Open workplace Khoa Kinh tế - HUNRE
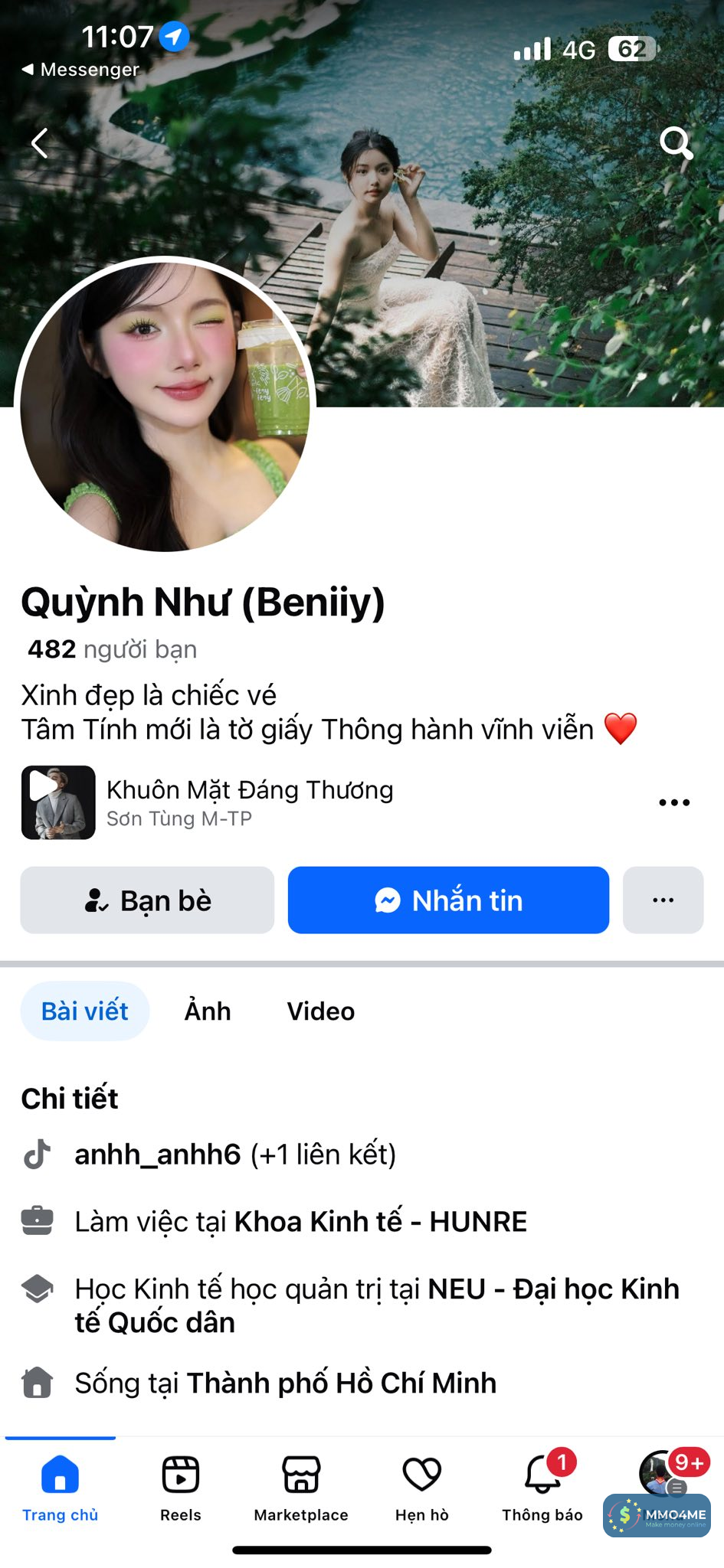 pyautogui.click(x=380, y=1222)
